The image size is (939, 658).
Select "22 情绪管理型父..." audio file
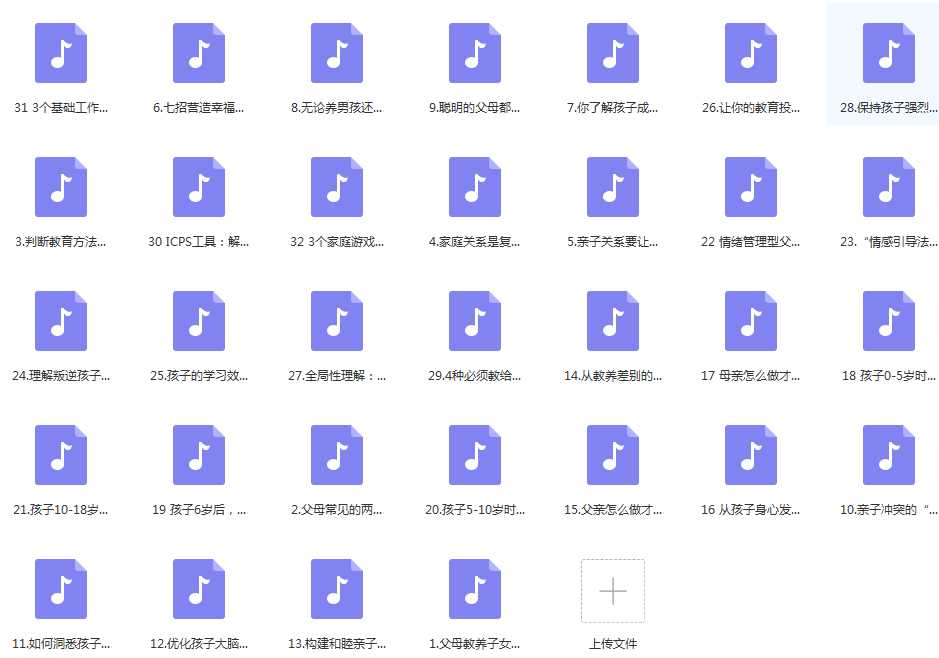(751, 187)
